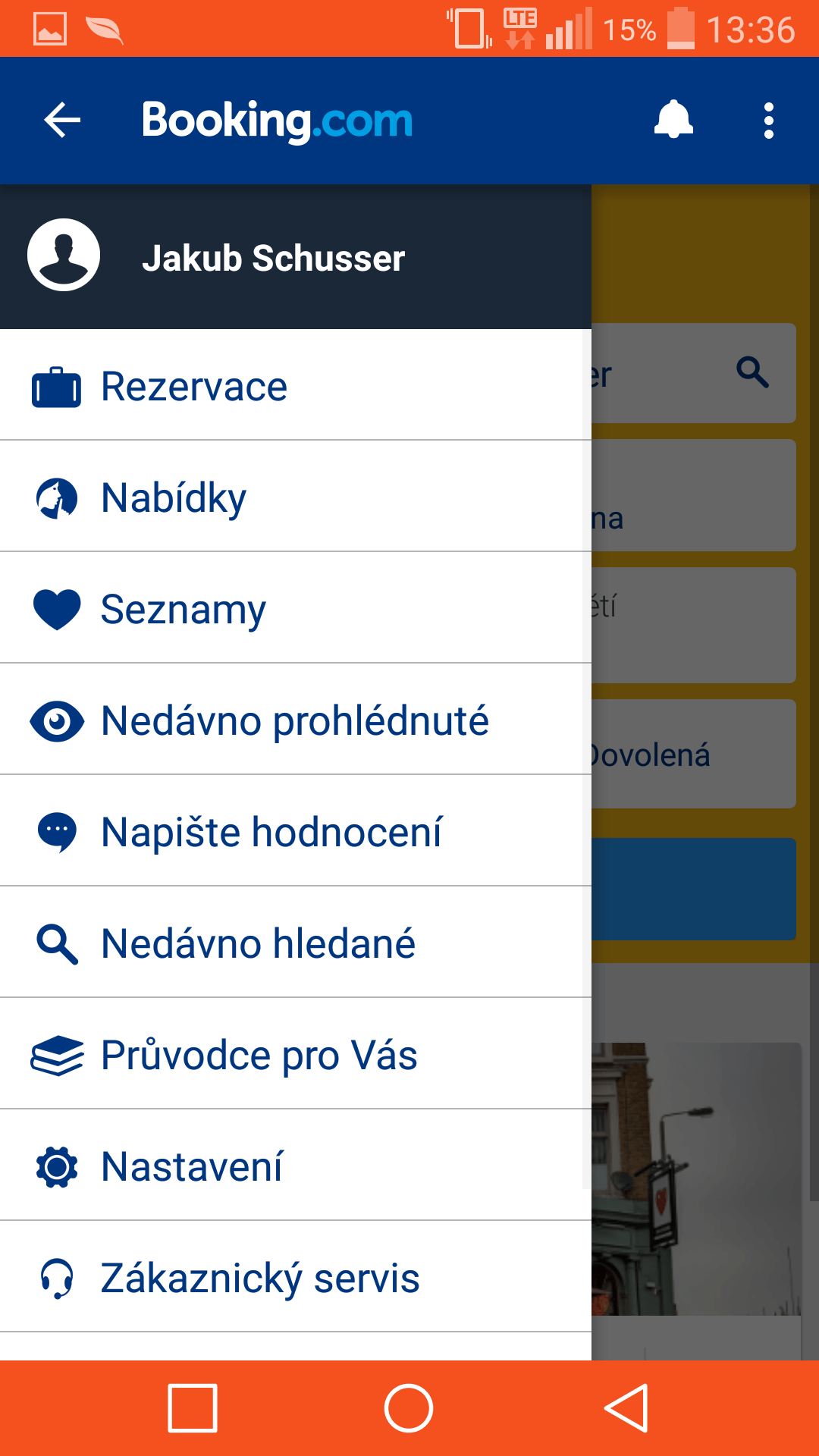Screen dimensions: 819x1456
Task: Open the recent apps view
Action: [x=193, y=1408]
